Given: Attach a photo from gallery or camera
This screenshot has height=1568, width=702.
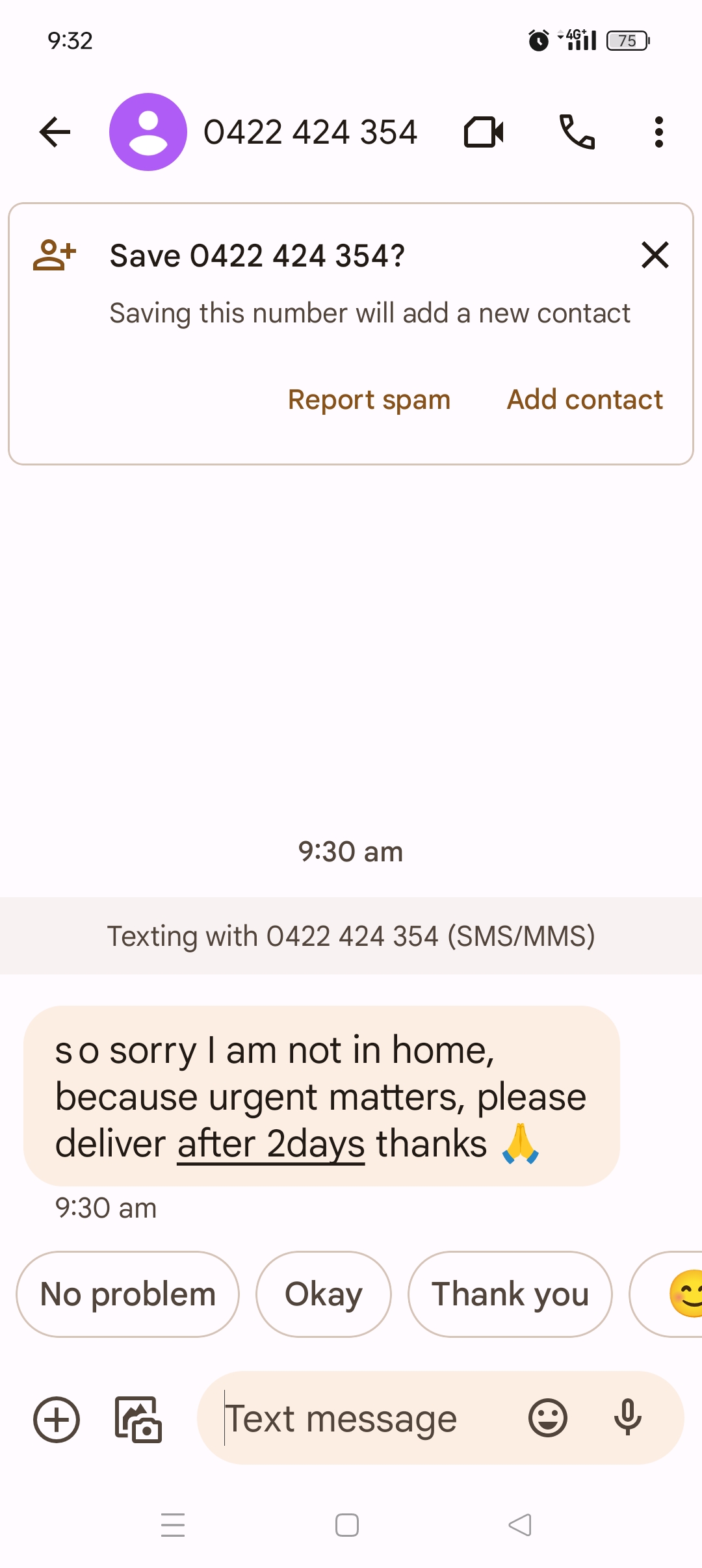Looking at the screenshot, I should (x=138, y=1419).
